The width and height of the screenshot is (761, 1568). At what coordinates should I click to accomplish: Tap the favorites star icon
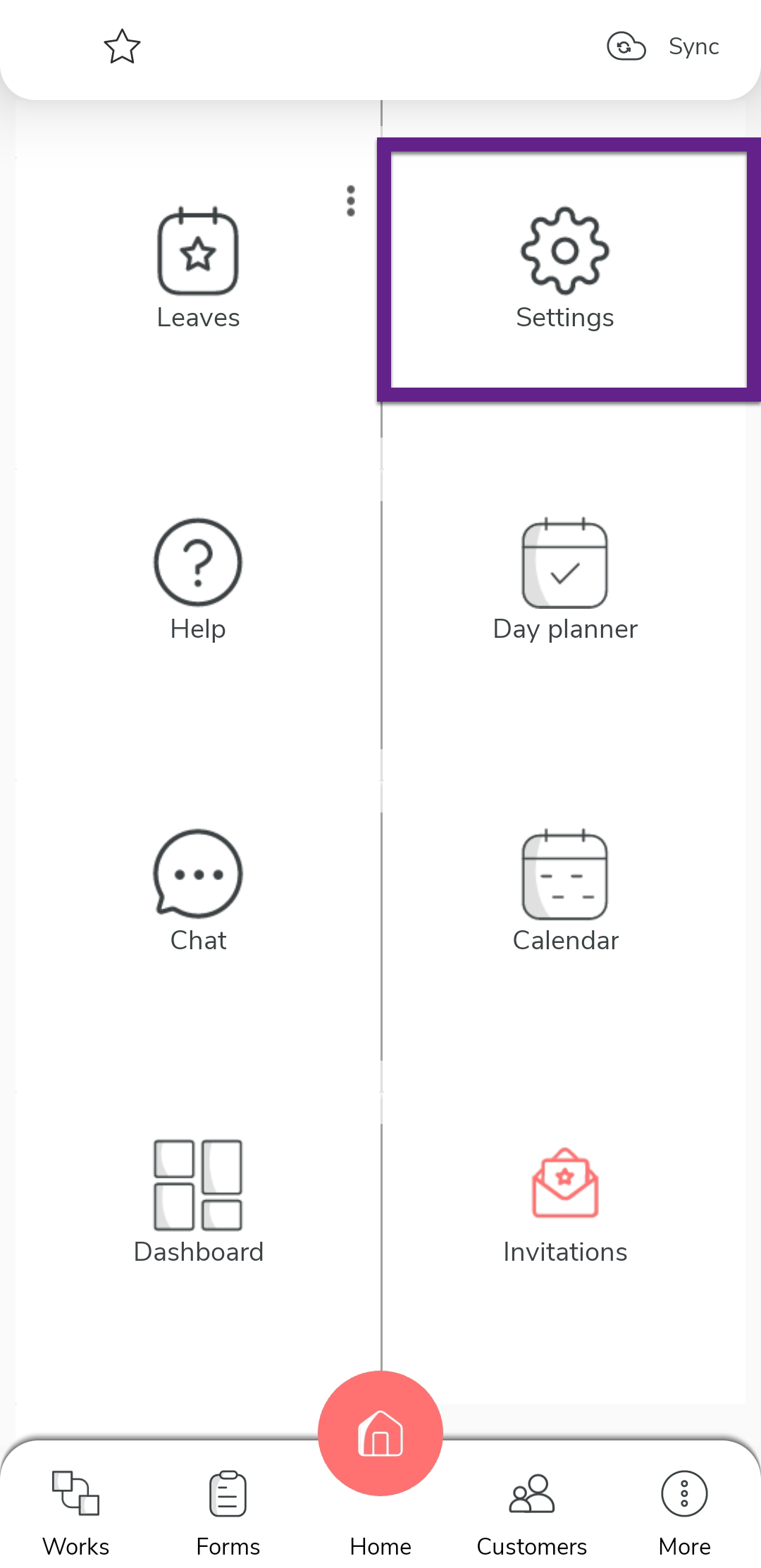[x=122, y=47]
